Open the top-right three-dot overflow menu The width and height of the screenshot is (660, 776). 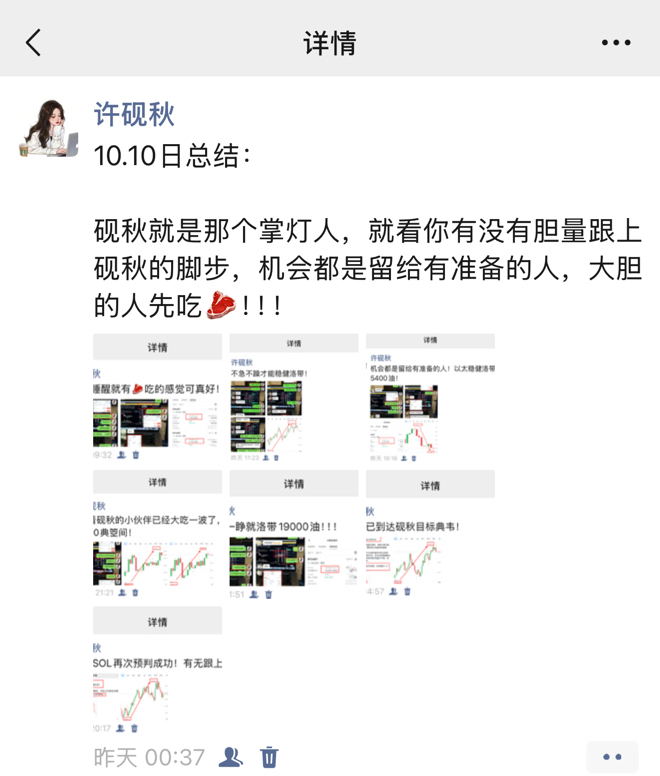pyautogui.click(x=616, y=43)
